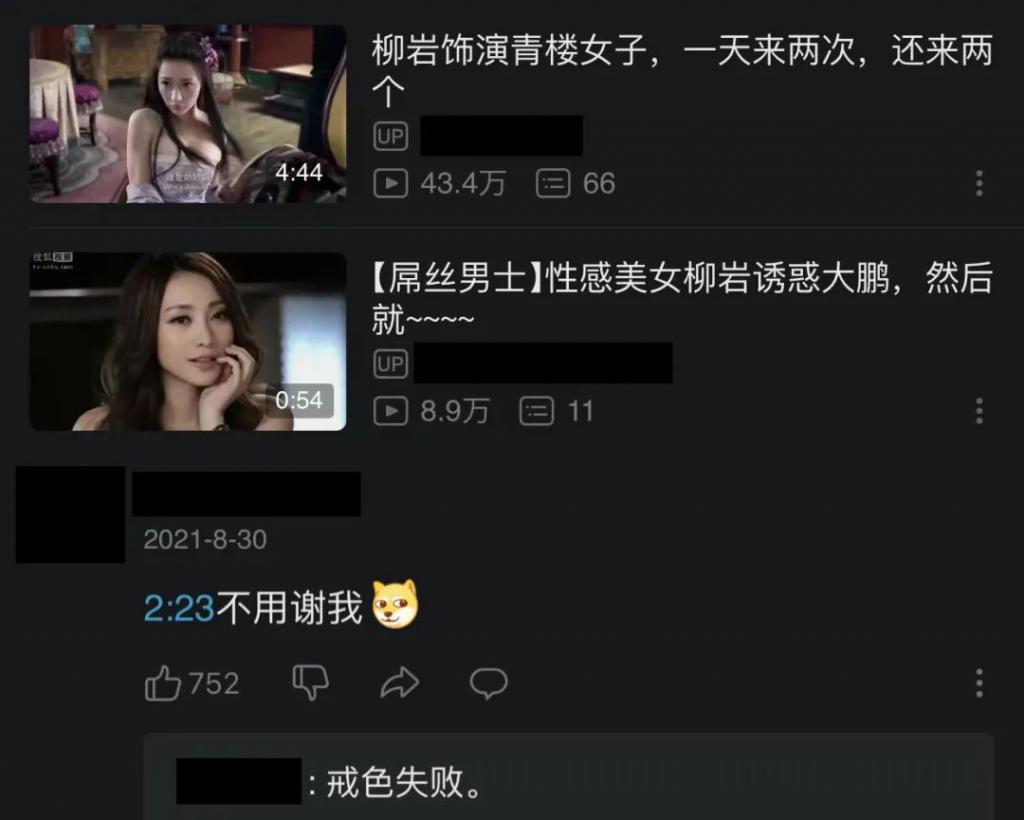This screenshot has height=820, width=1024.
Task: Share the 不用谢我 comment
Action: coord(399,684)
